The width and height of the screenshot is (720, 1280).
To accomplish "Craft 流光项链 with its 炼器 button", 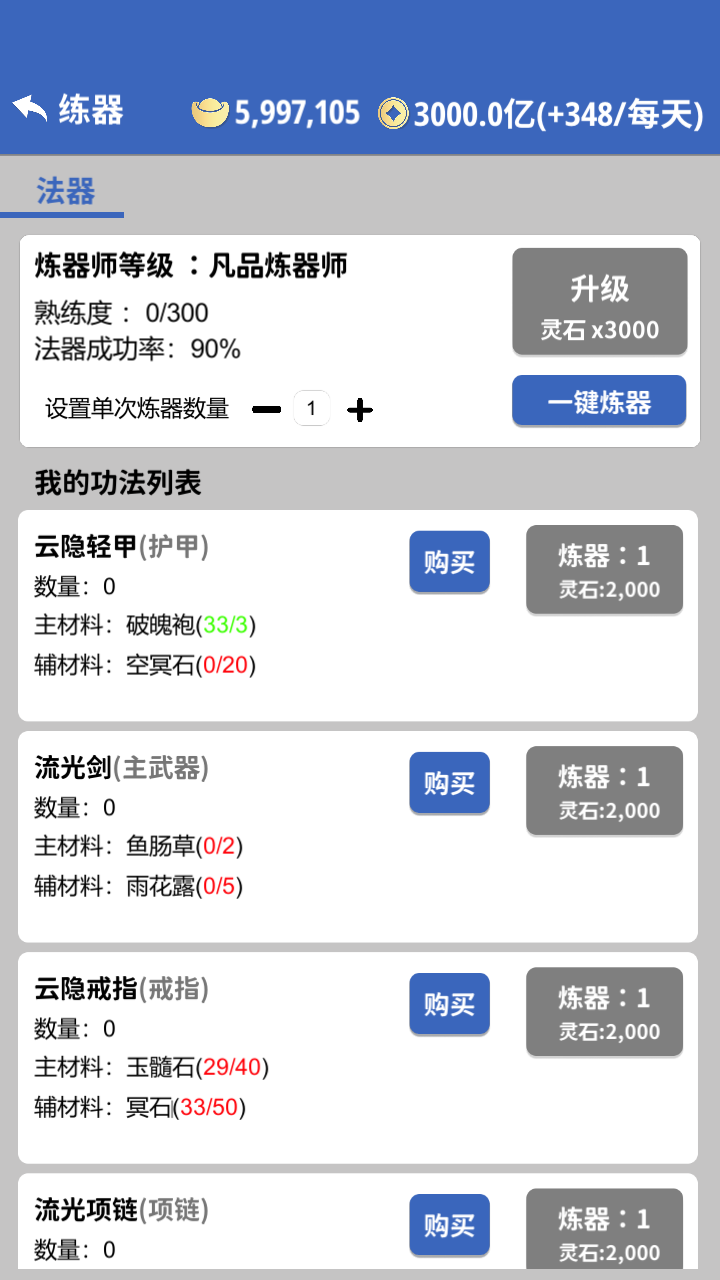I will 604,1226.
